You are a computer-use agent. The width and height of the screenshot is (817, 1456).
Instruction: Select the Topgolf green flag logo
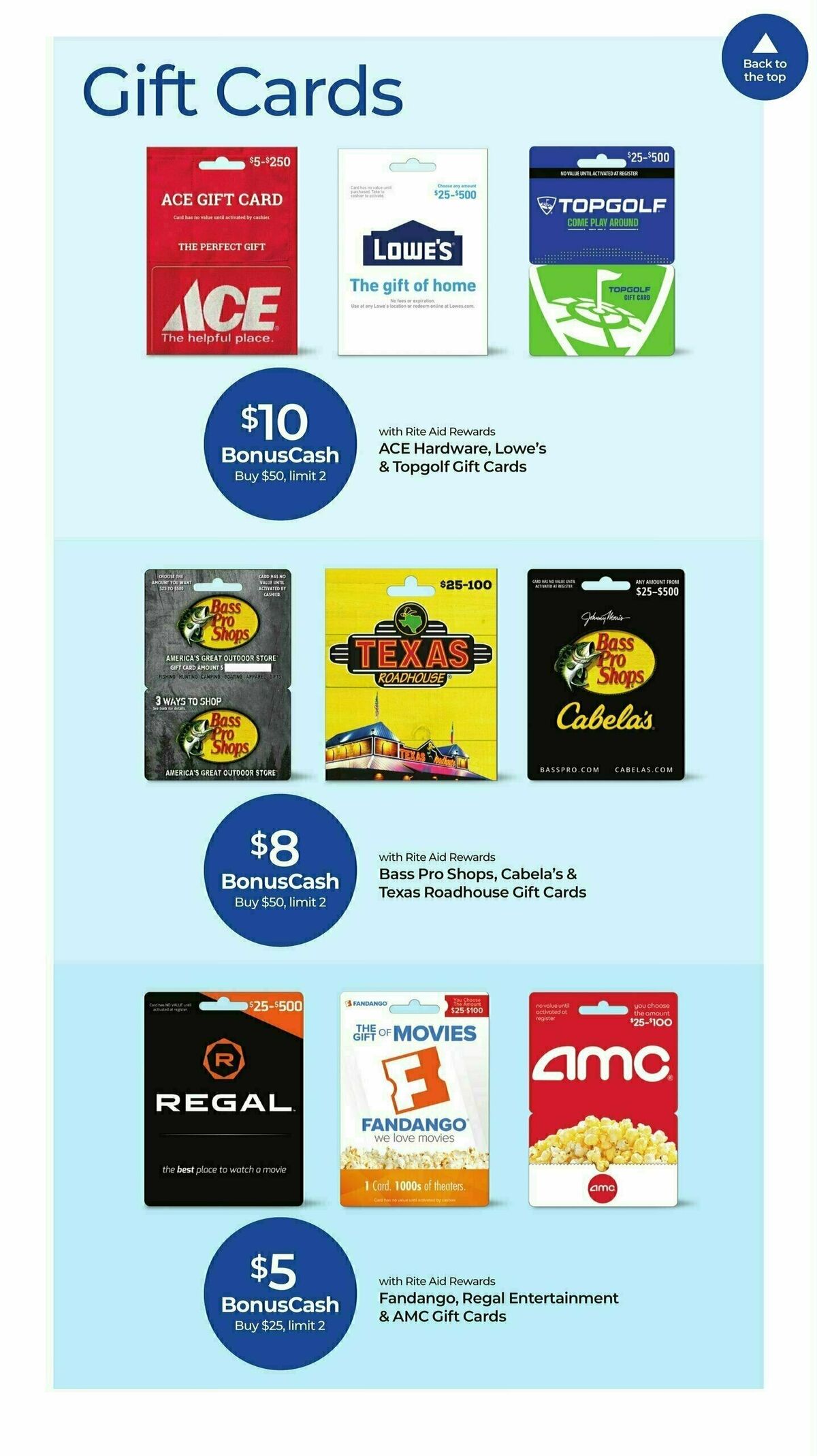coord(603,310)
